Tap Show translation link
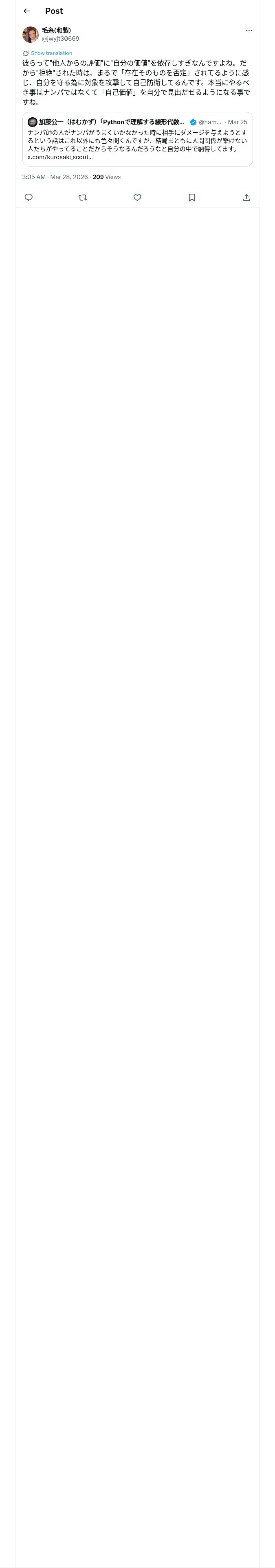The height and width of the screenshot is (1568, 275). click(x=51, y=53)
